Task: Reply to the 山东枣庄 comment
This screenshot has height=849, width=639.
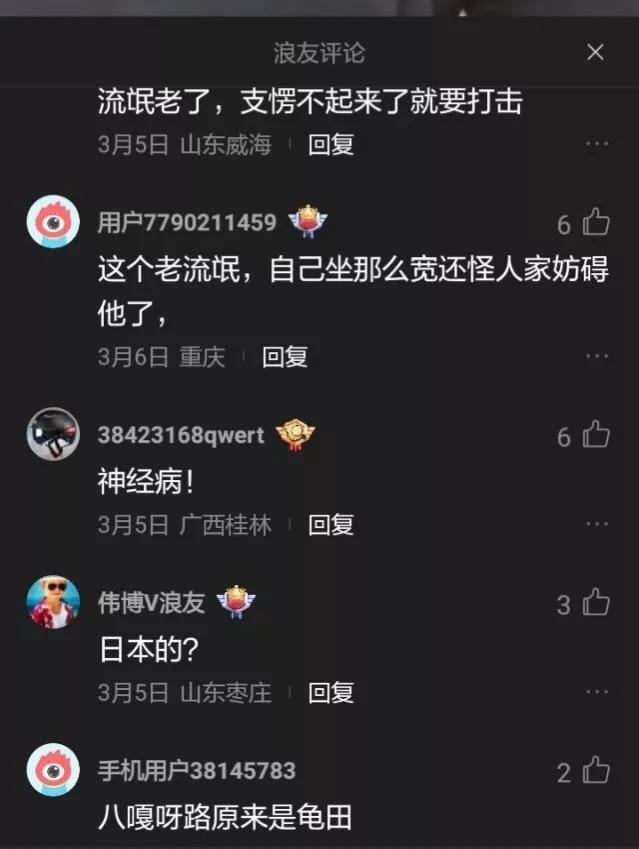Action: click(x=331, y=693)
